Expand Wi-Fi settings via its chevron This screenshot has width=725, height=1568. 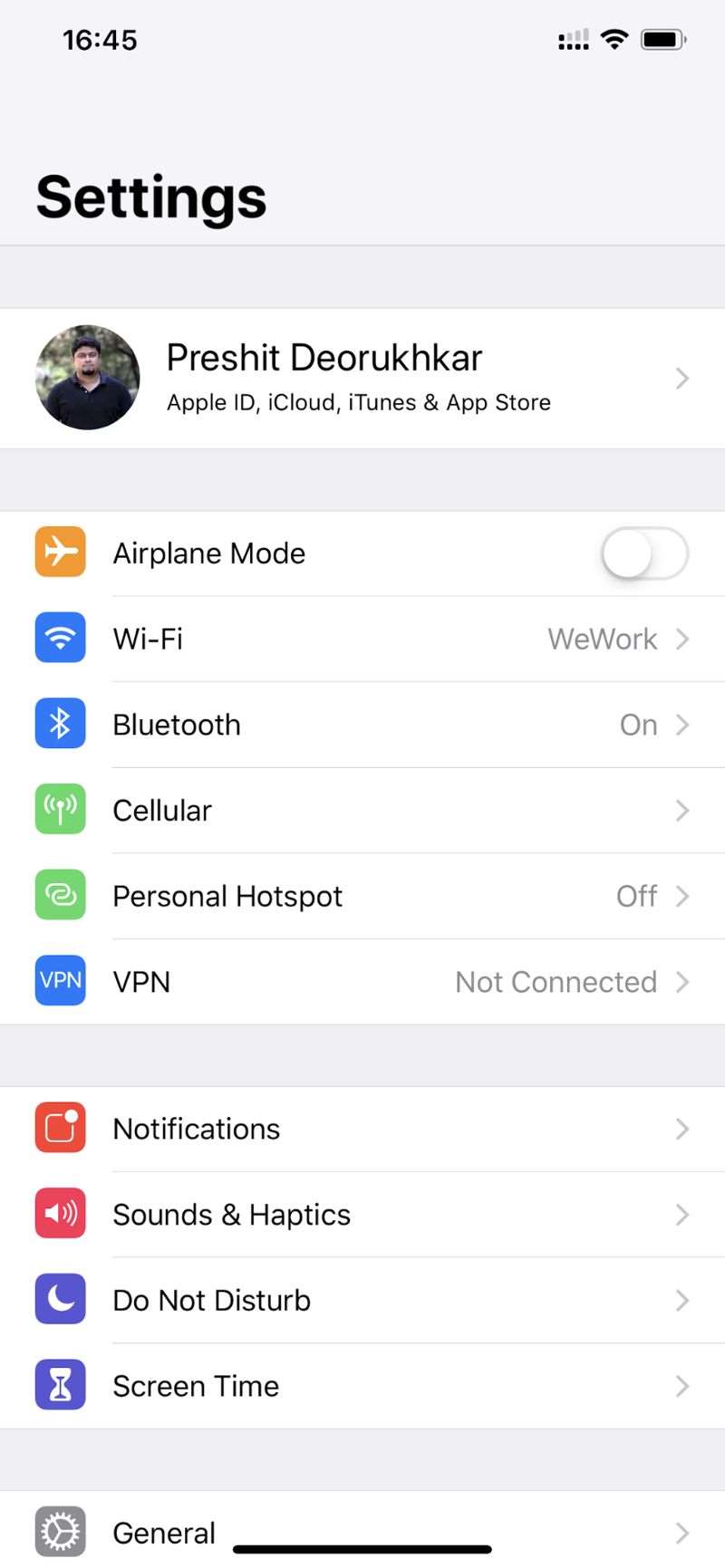point(682,639)
